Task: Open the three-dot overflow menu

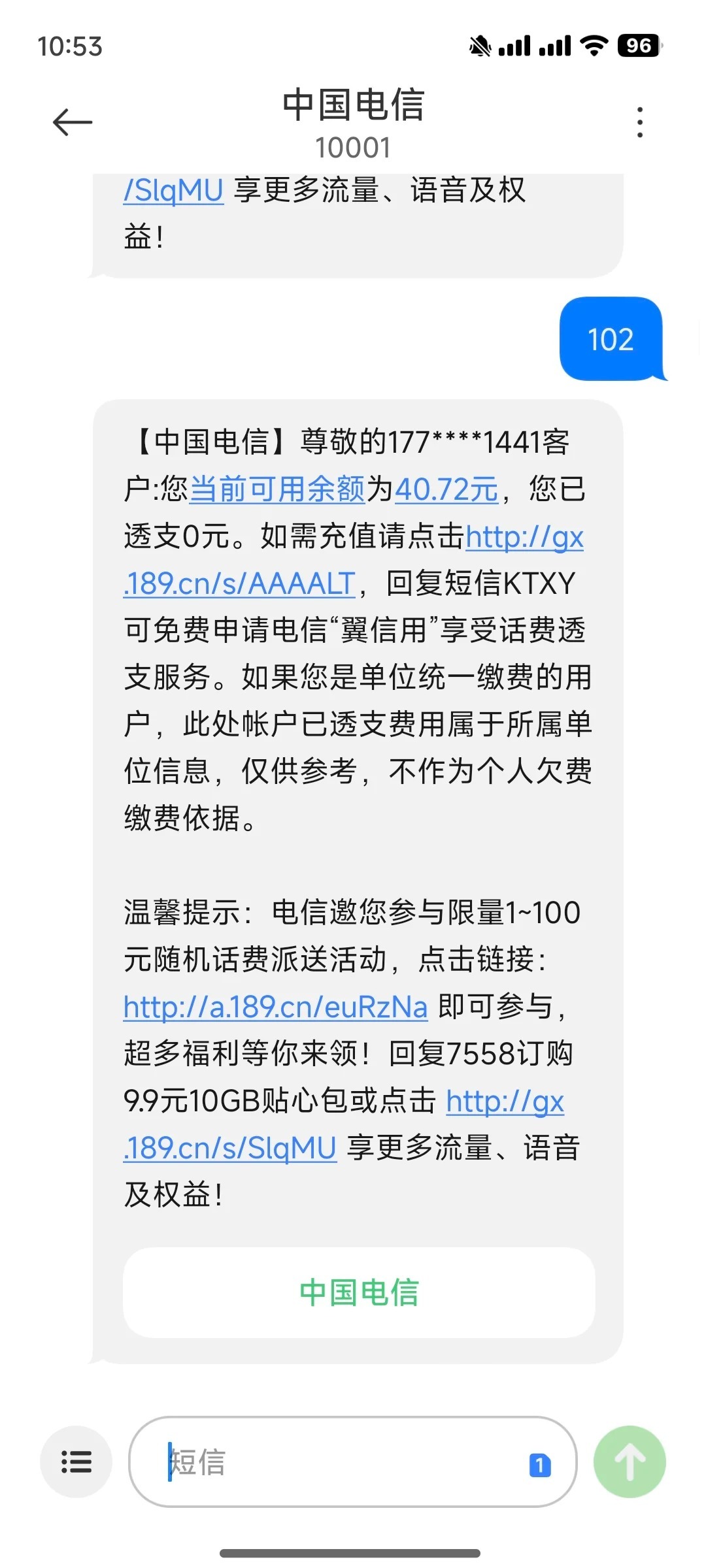Action: click(639, 122)
